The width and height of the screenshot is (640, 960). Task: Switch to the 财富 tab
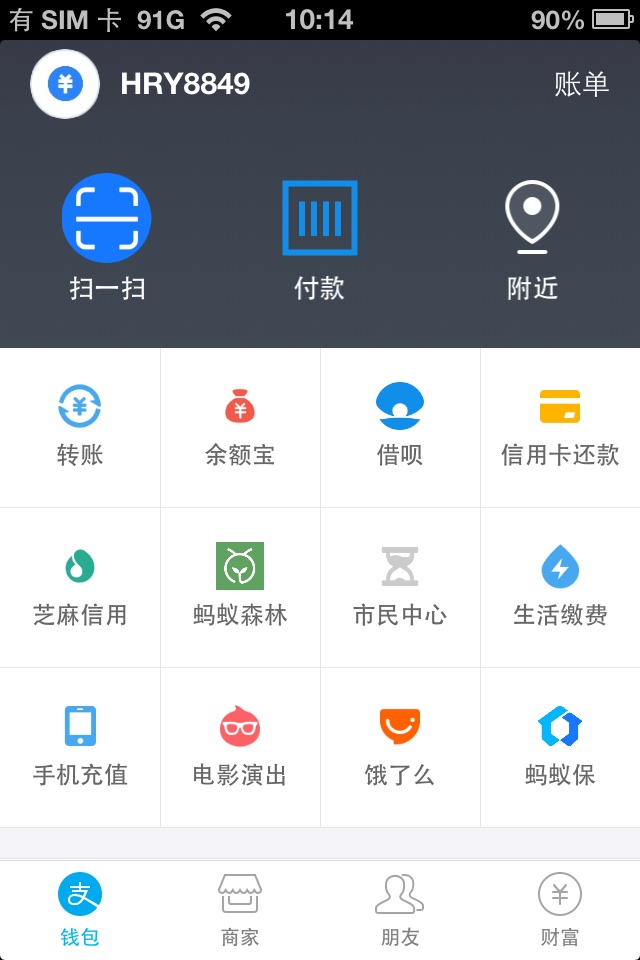[x=560, y=909]
